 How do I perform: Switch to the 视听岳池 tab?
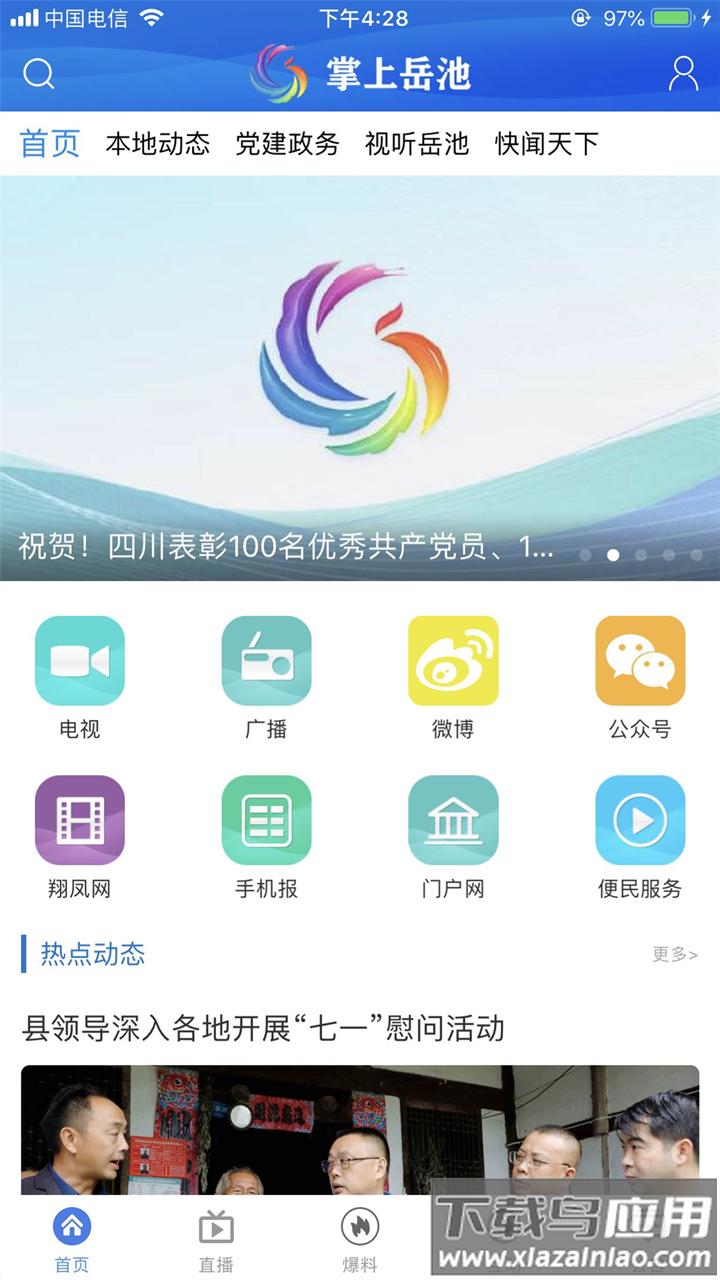pyautogui.click(x=419, y=143)
